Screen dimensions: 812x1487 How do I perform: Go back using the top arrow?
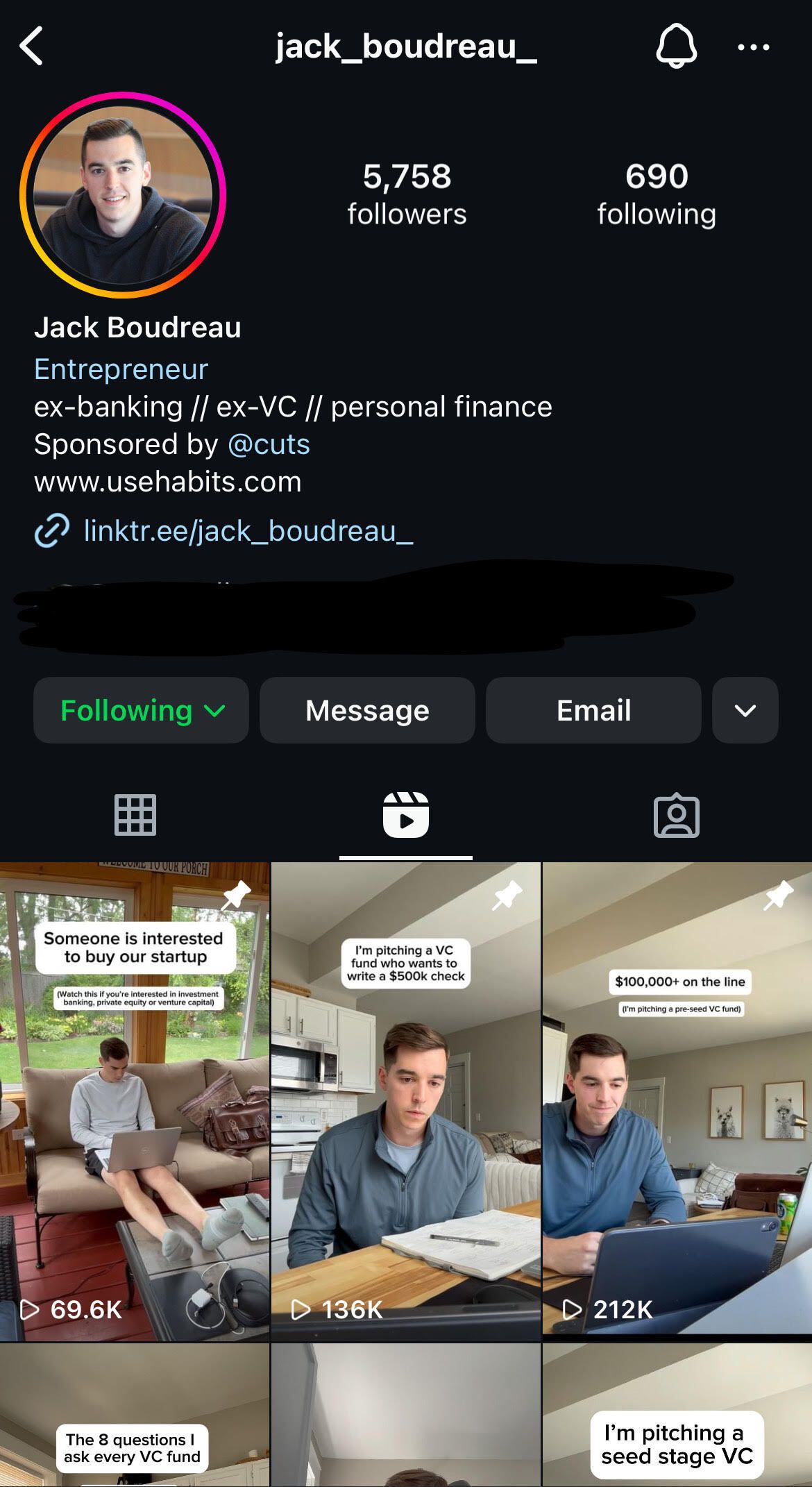click(x=32, y=46)
